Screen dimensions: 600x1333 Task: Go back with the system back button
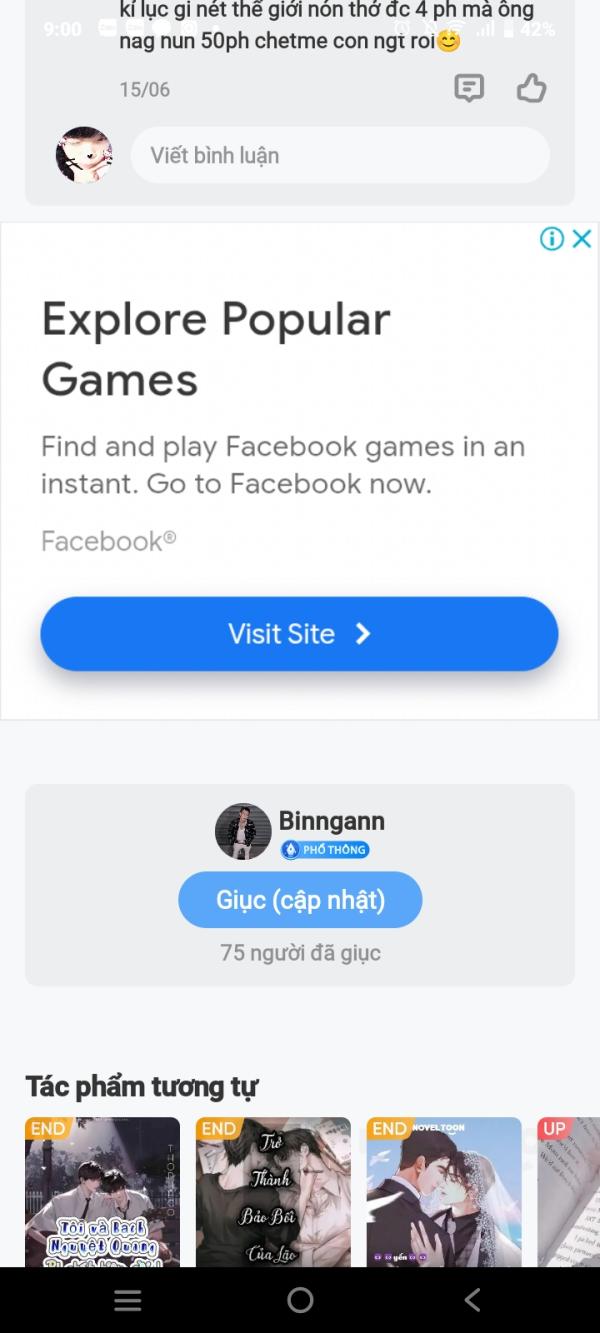coord(473,1300)
